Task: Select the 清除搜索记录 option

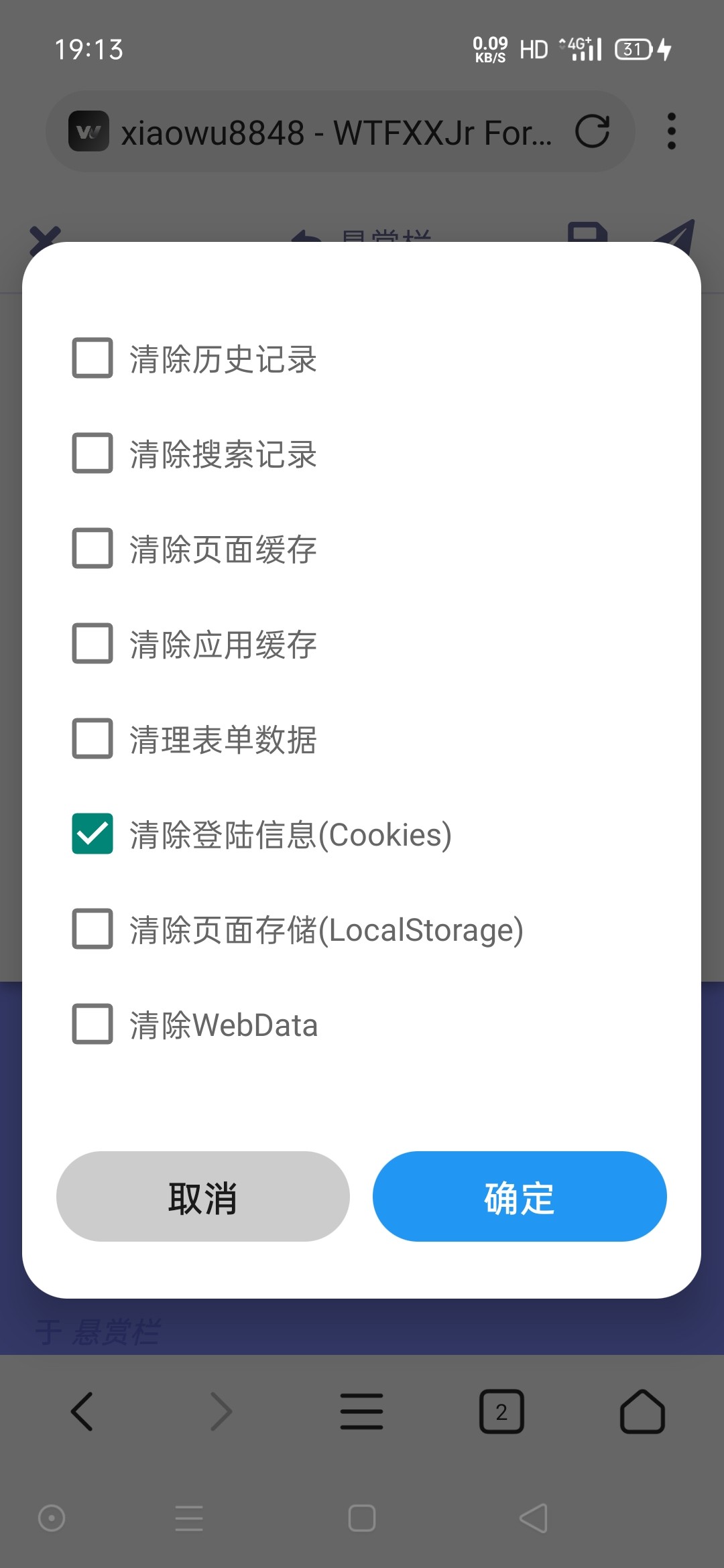Action: coord(93,453)
